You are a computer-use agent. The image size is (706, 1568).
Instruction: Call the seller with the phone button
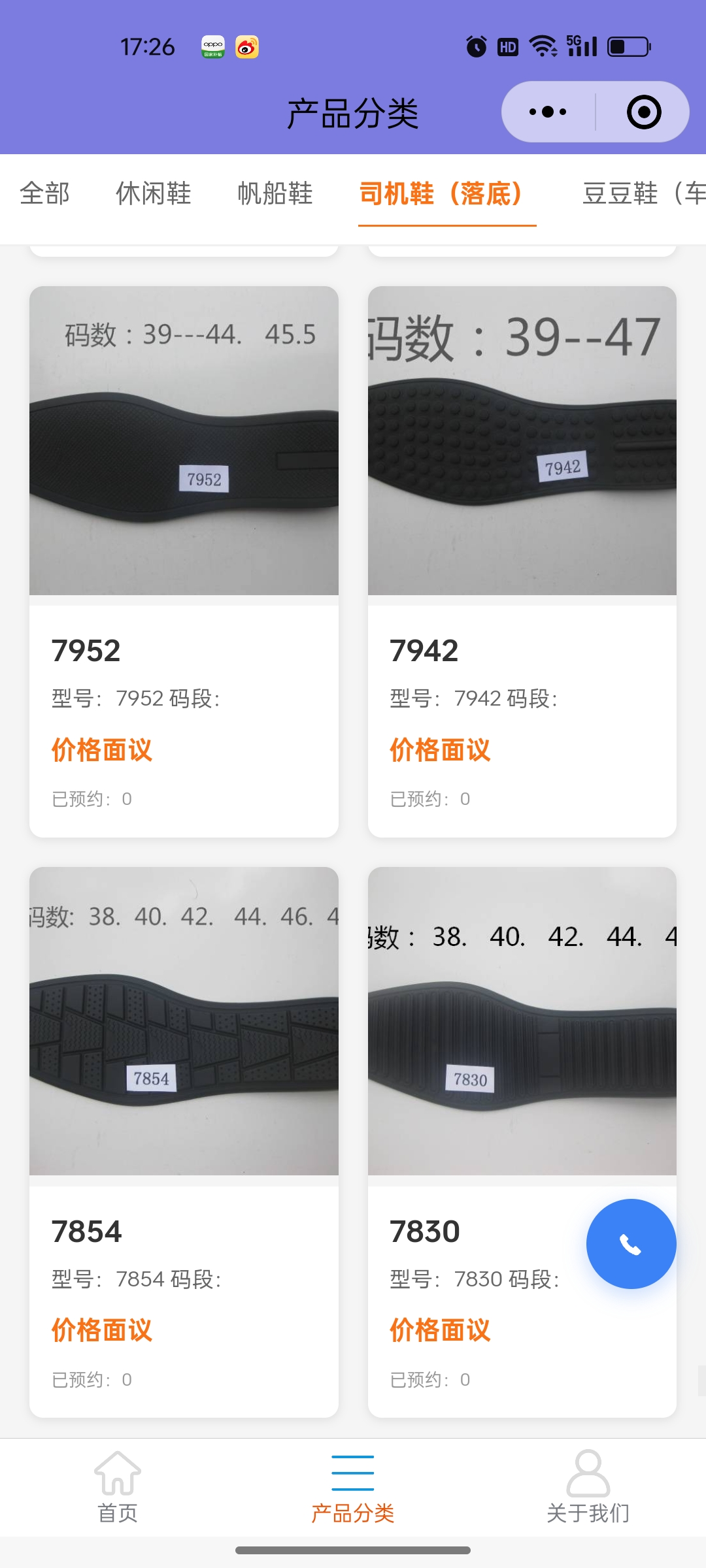pyautogui.click(x=631, y=1244)
